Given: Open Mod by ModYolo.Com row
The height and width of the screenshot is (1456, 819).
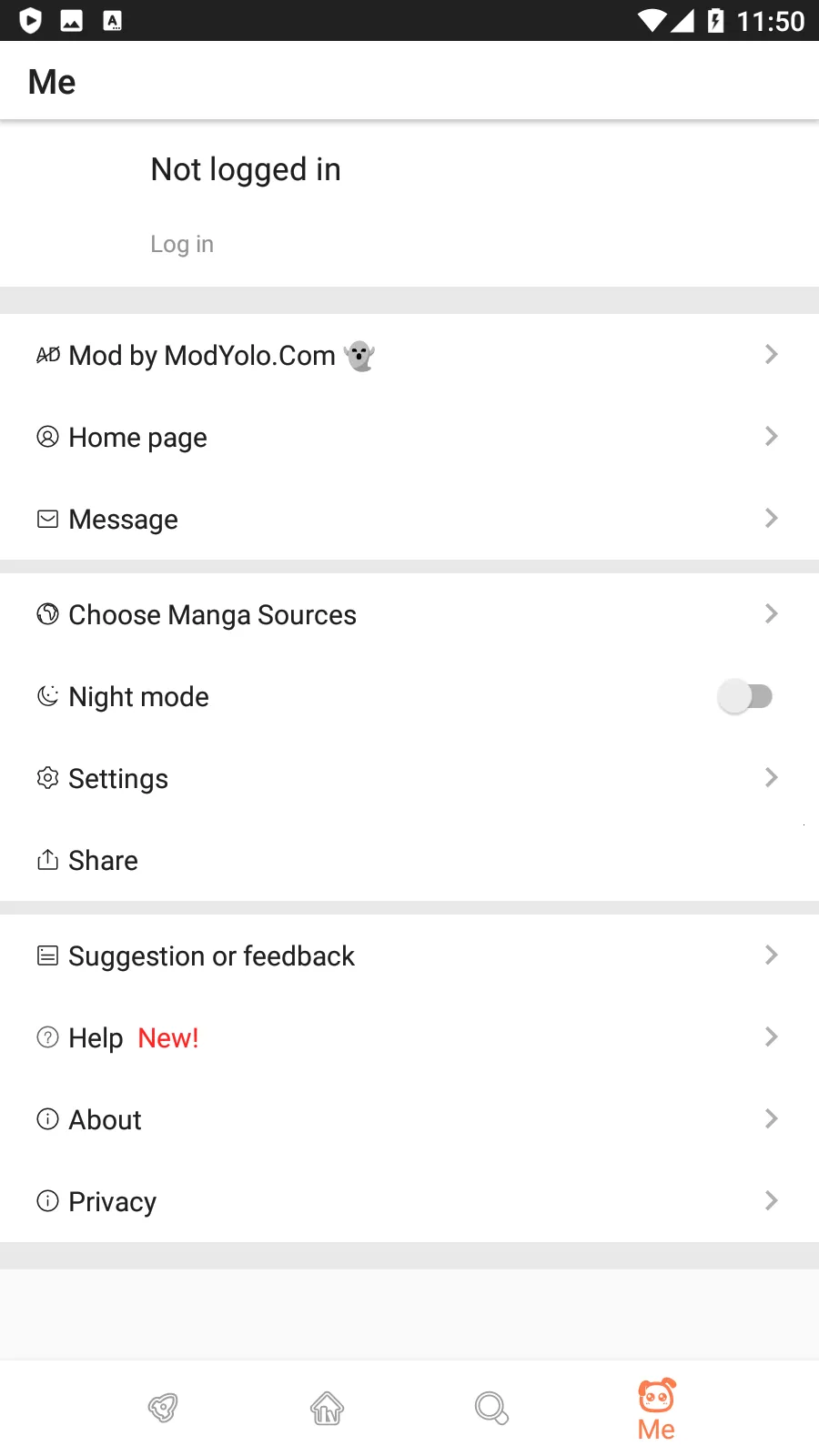Looking at the screenshot, I should click(409, 355).
